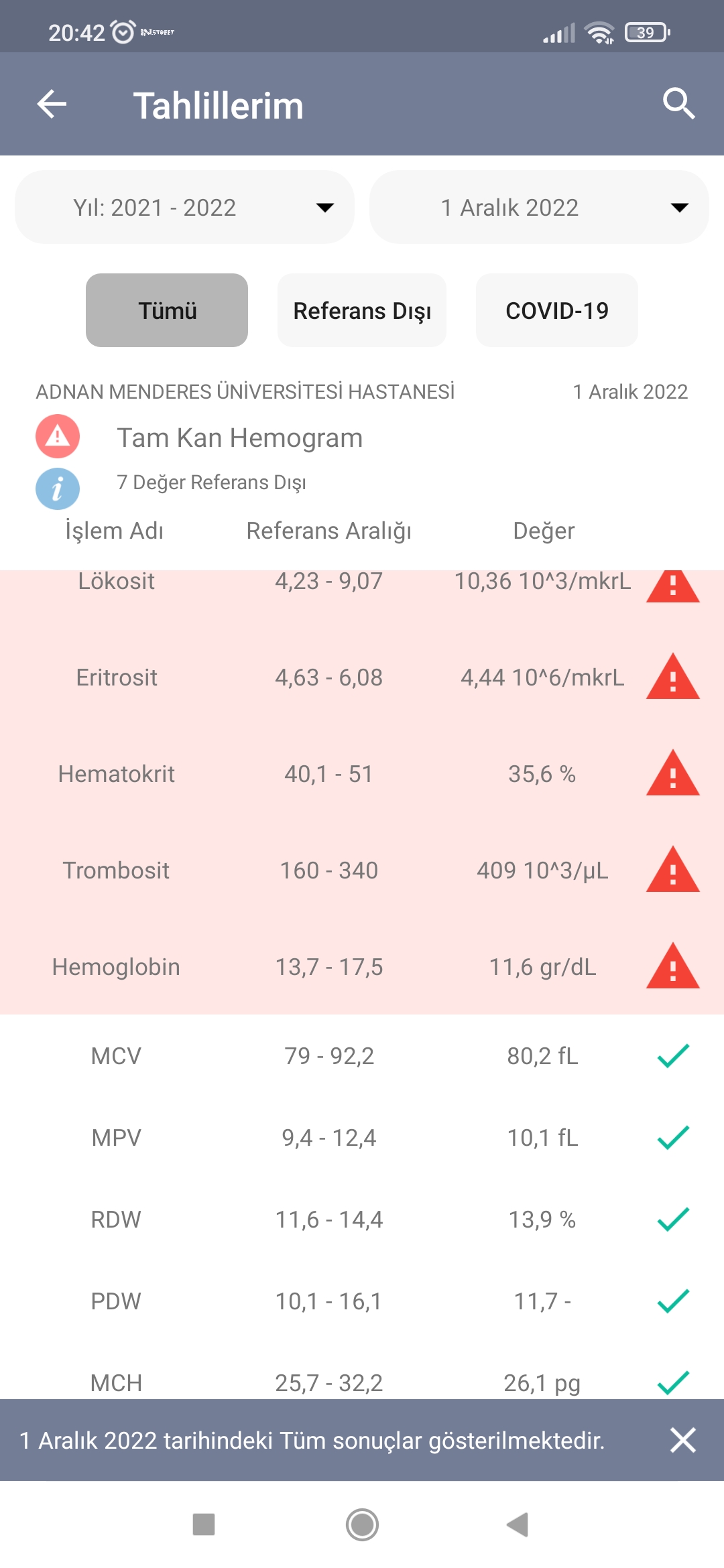The image size is (724, 1568).
Task: Open the search icon in the app bar
Action: [678, 104]
